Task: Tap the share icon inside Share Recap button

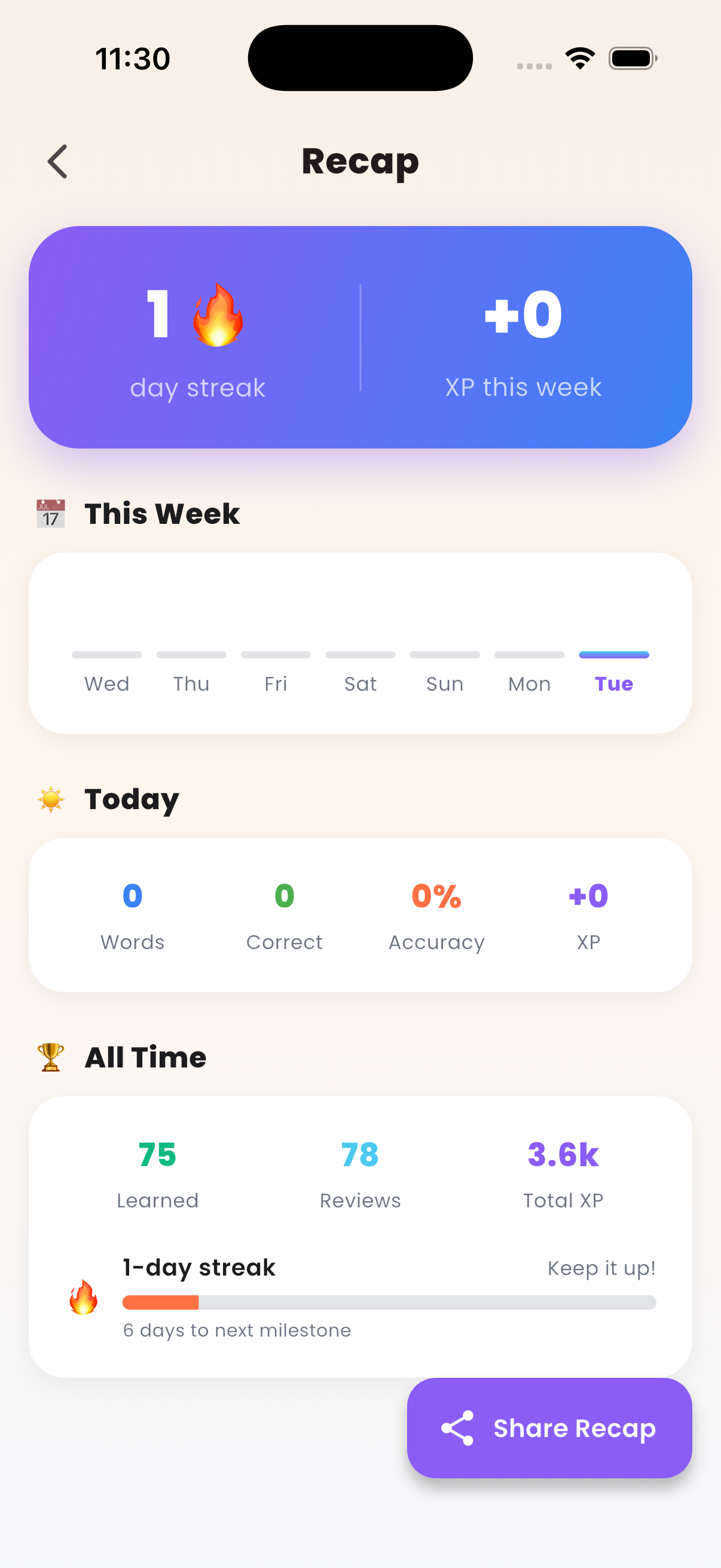Action: (x=457, y=1428)
